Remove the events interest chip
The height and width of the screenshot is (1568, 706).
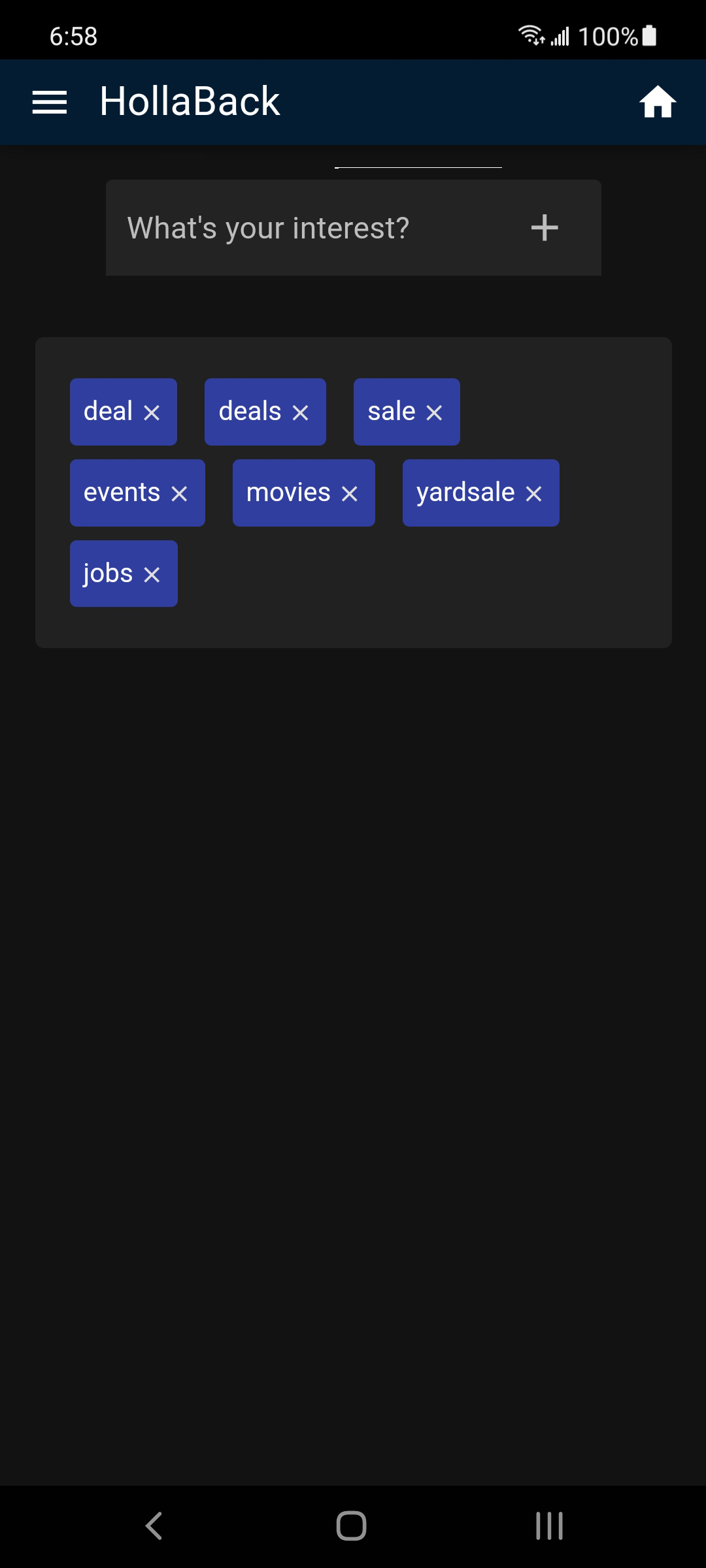tap(179, 494)
